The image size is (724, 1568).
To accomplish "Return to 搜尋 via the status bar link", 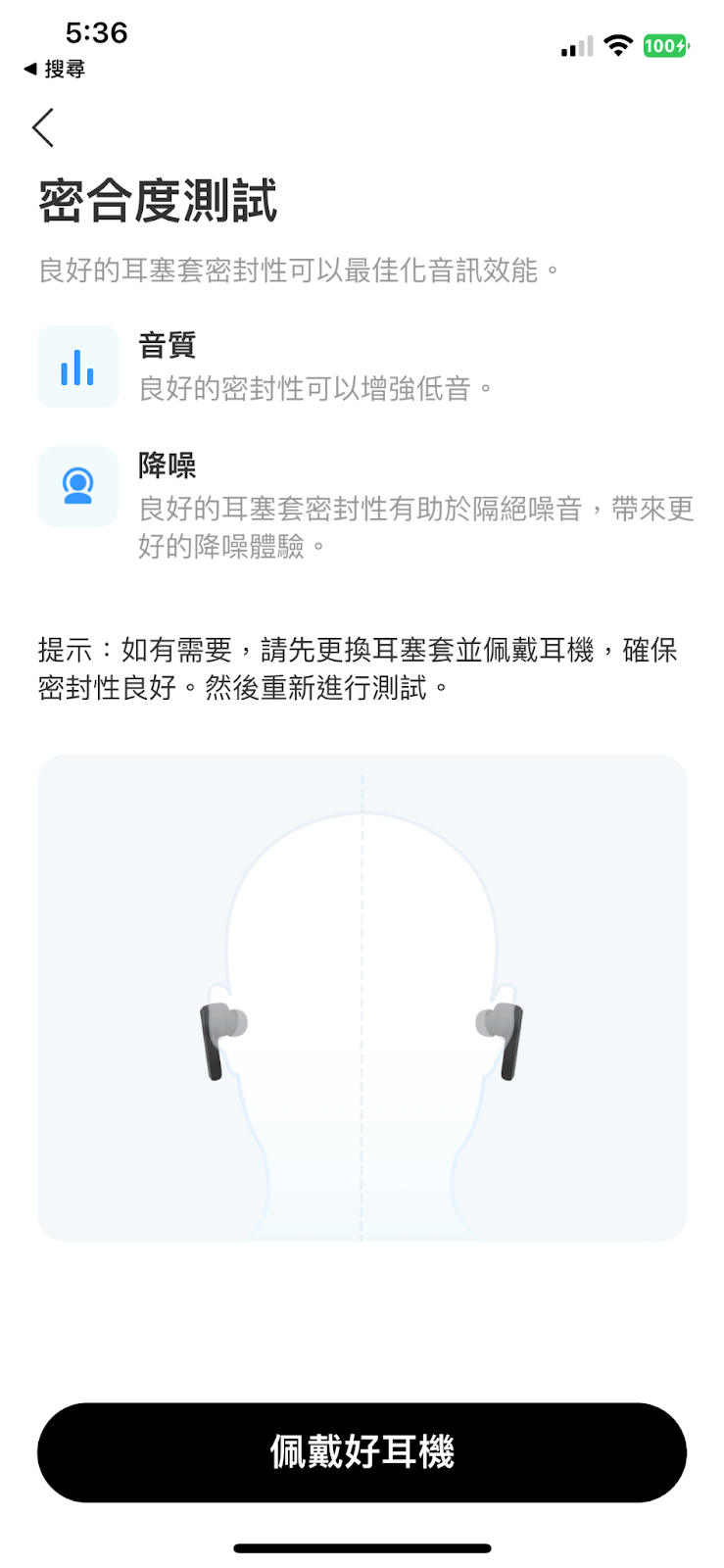I will [x=55, y=69].
